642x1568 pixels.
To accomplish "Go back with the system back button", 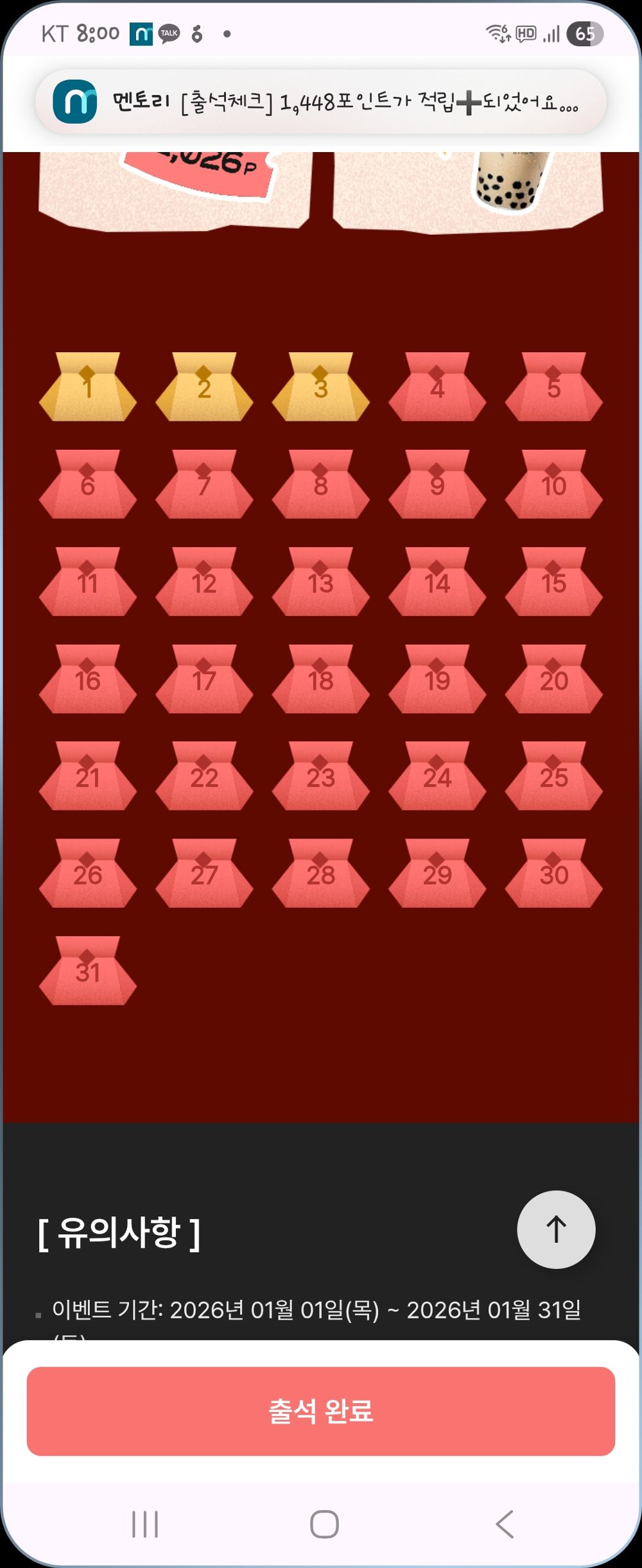I will click(505, 1524).
